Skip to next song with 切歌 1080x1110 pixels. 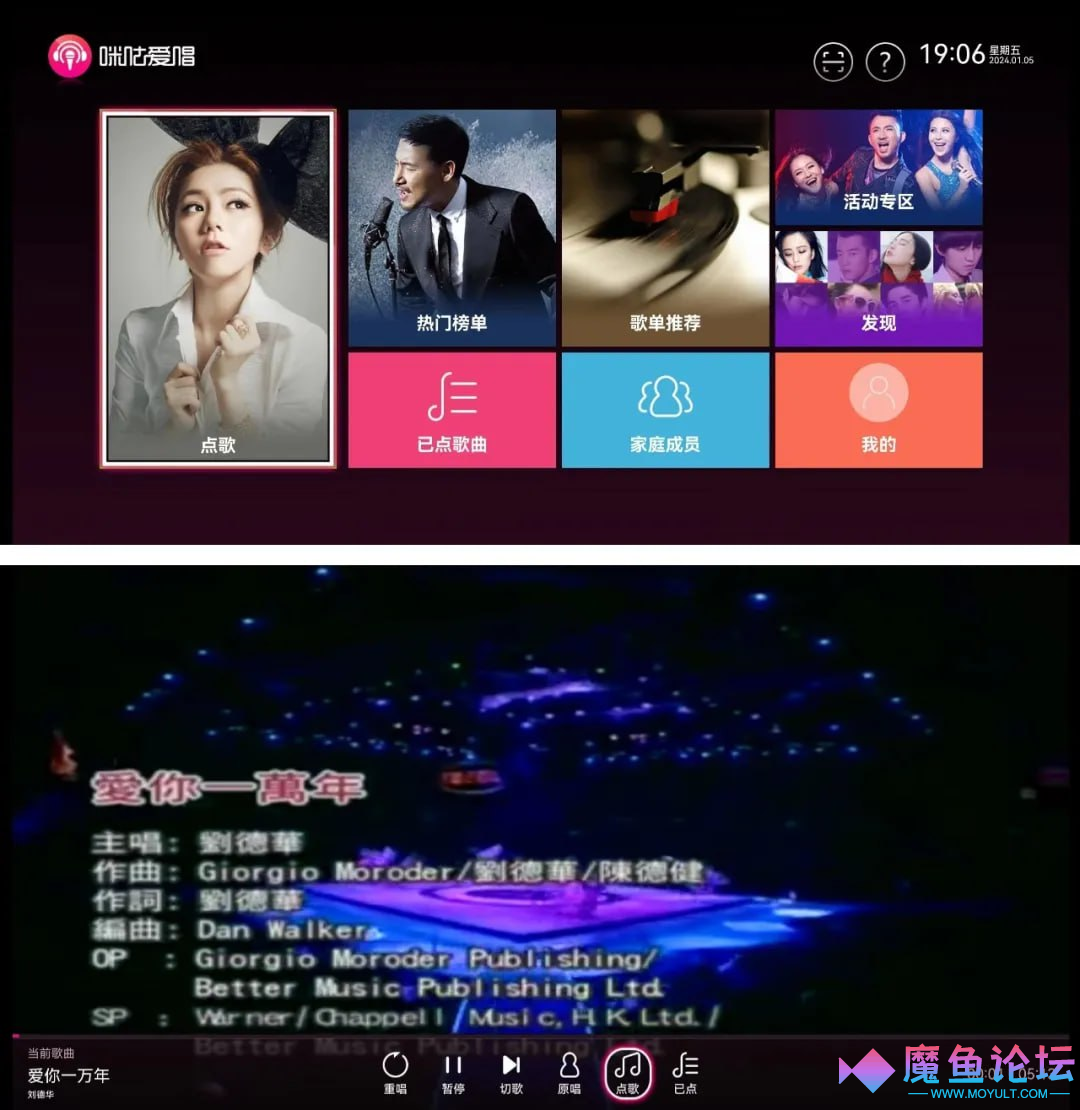pos(511,1073)
